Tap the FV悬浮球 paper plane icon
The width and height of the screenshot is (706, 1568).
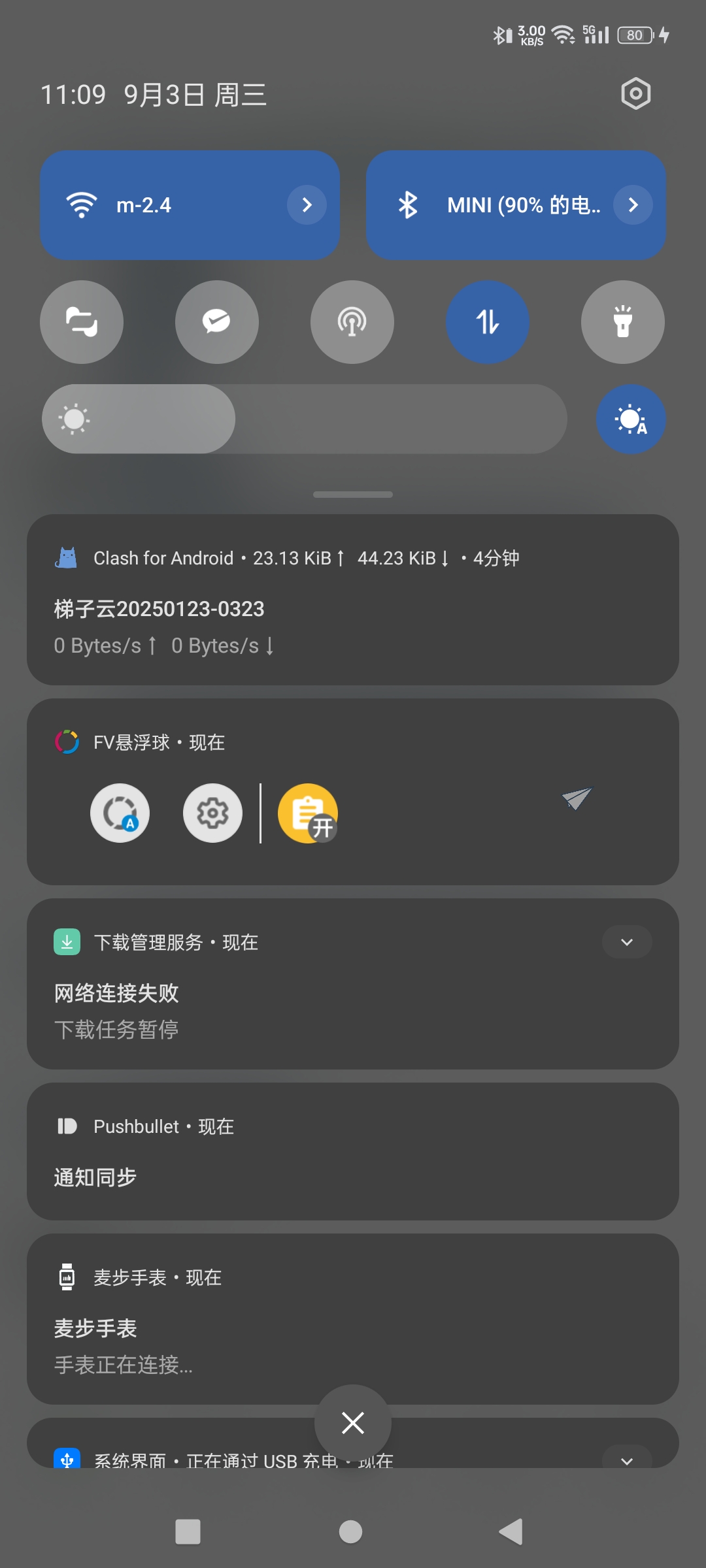click(577, 798)
